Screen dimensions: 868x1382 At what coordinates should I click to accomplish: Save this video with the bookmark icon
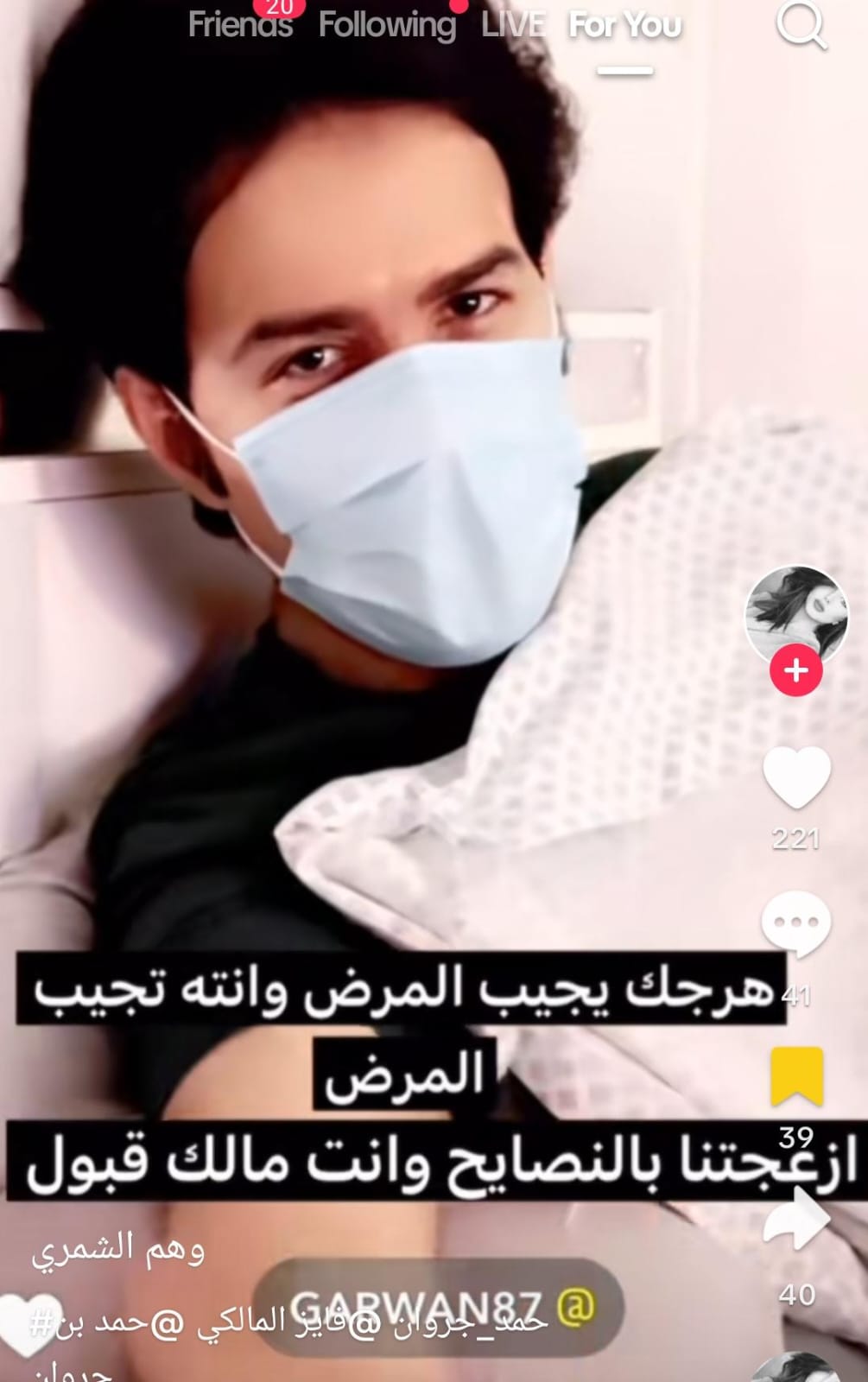pyautogui.click(x=796, y=1075)
